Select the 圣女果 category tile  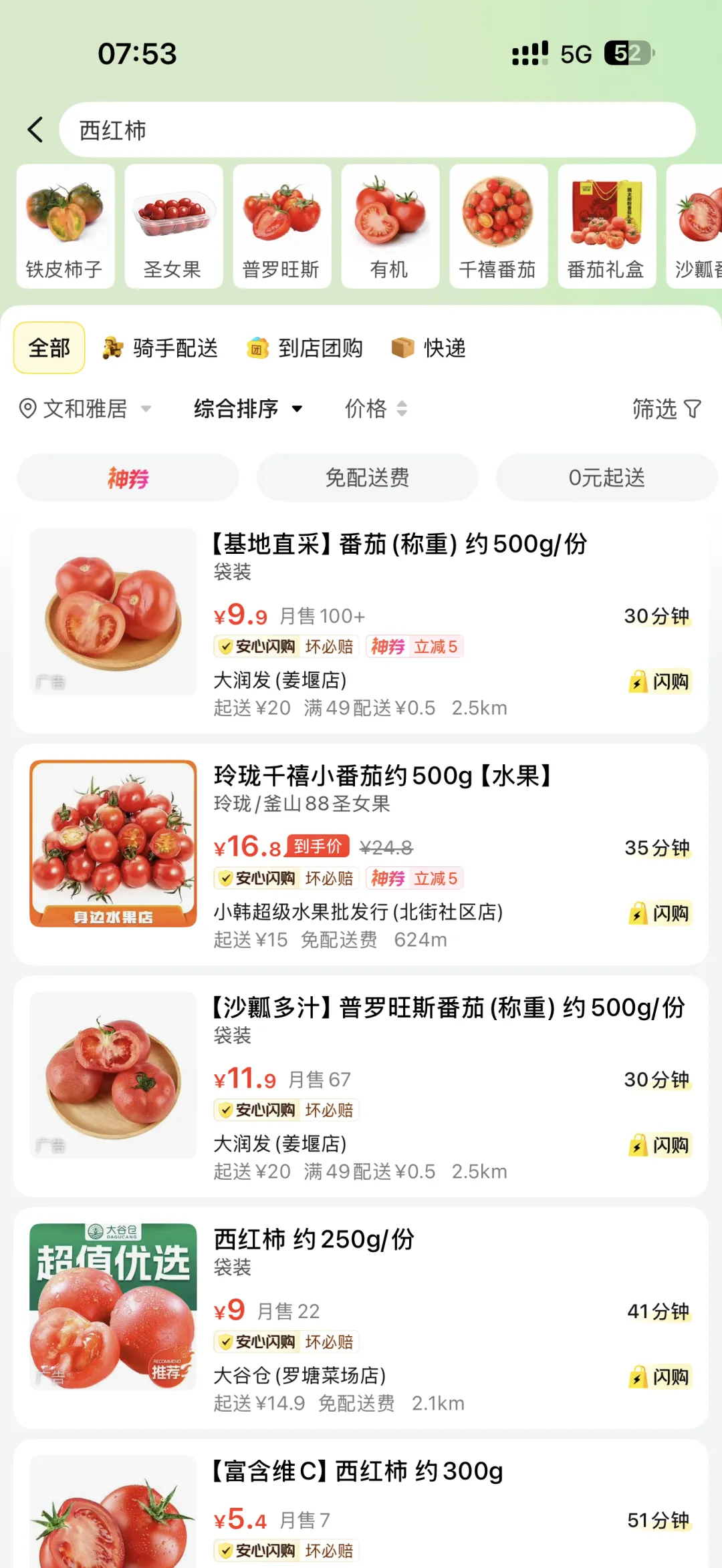click(174, 226)
